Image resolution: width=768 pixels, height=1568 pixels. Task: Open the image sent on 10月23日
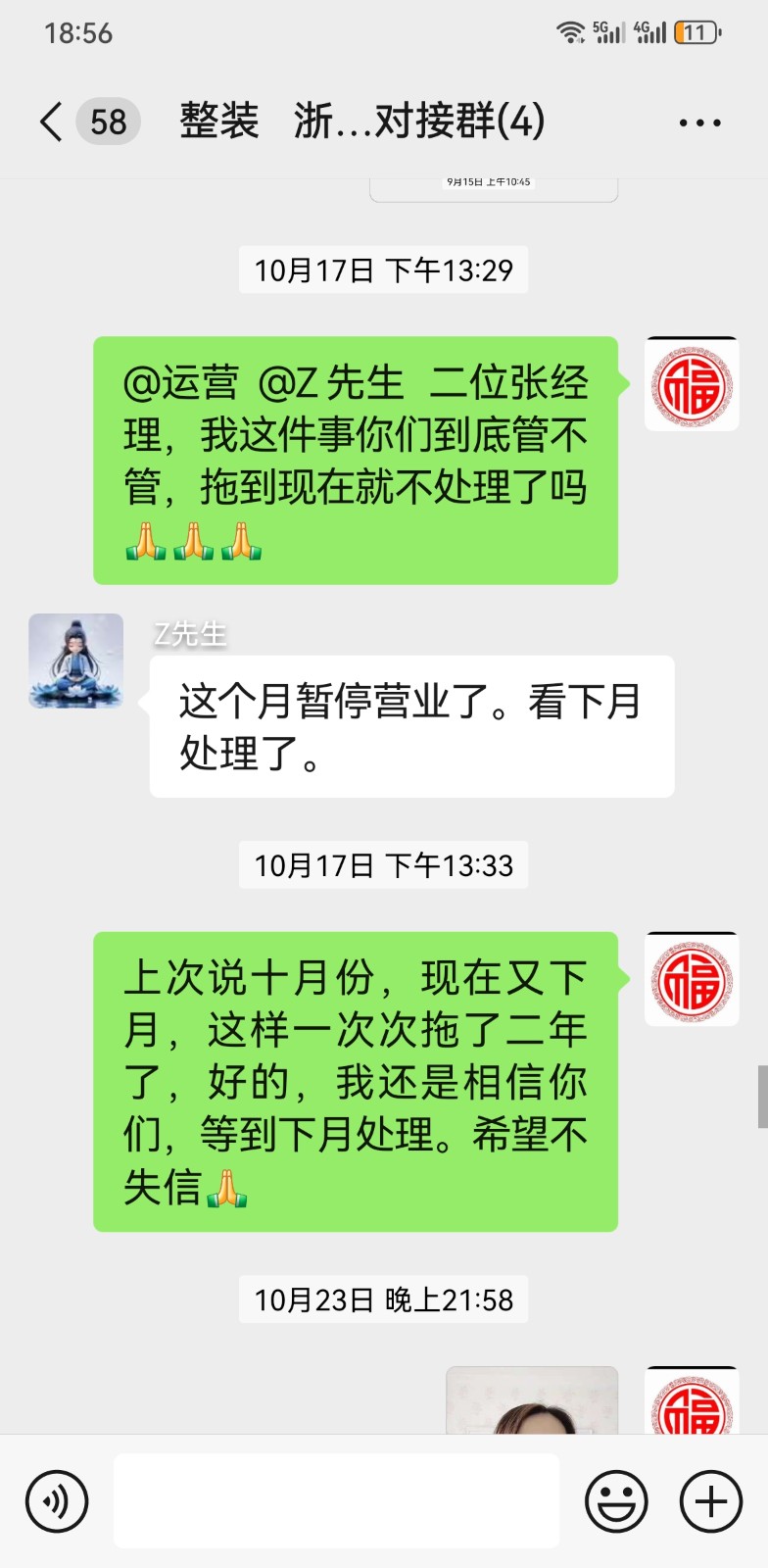click(532, 1401)
